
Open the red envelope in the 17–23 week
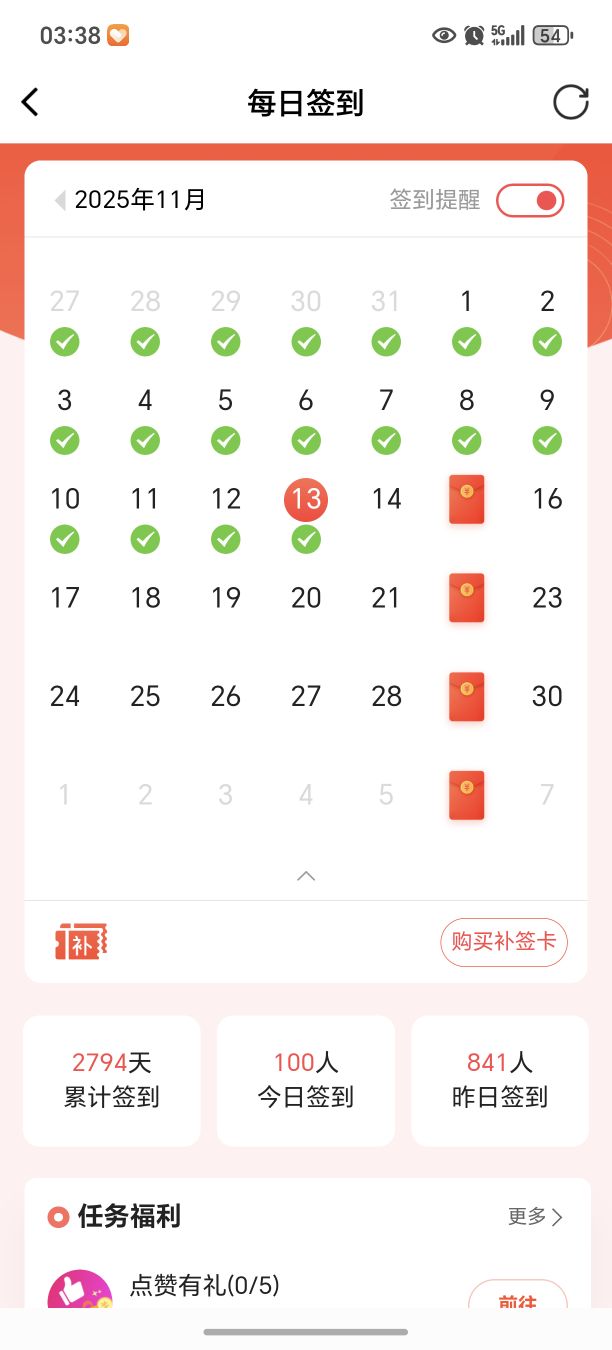coord(467,598)
